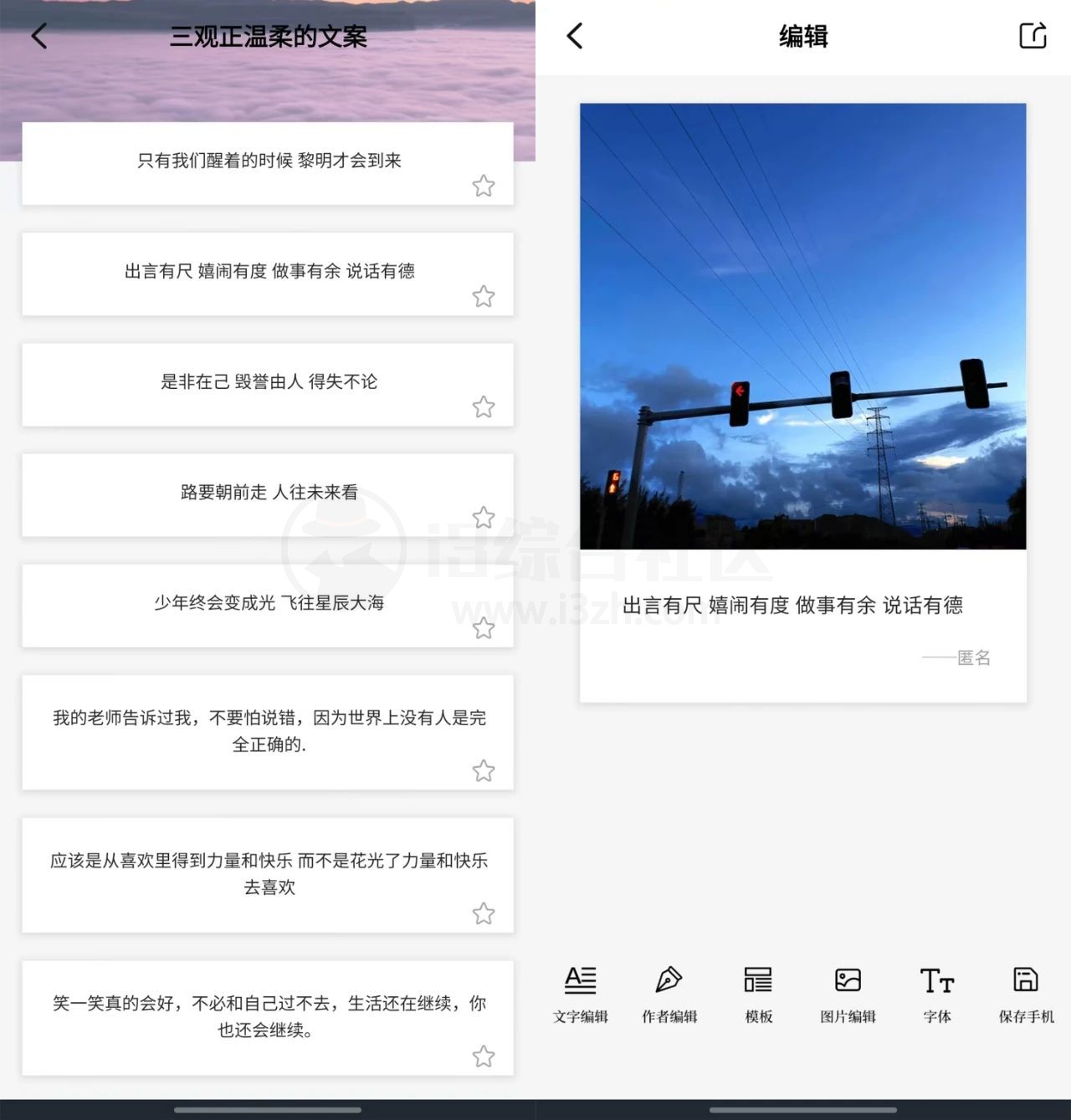Star the quote 路要朝前走 人往未来看
The width and height of the screenshot is (1071, 1120).
[484, 517]
